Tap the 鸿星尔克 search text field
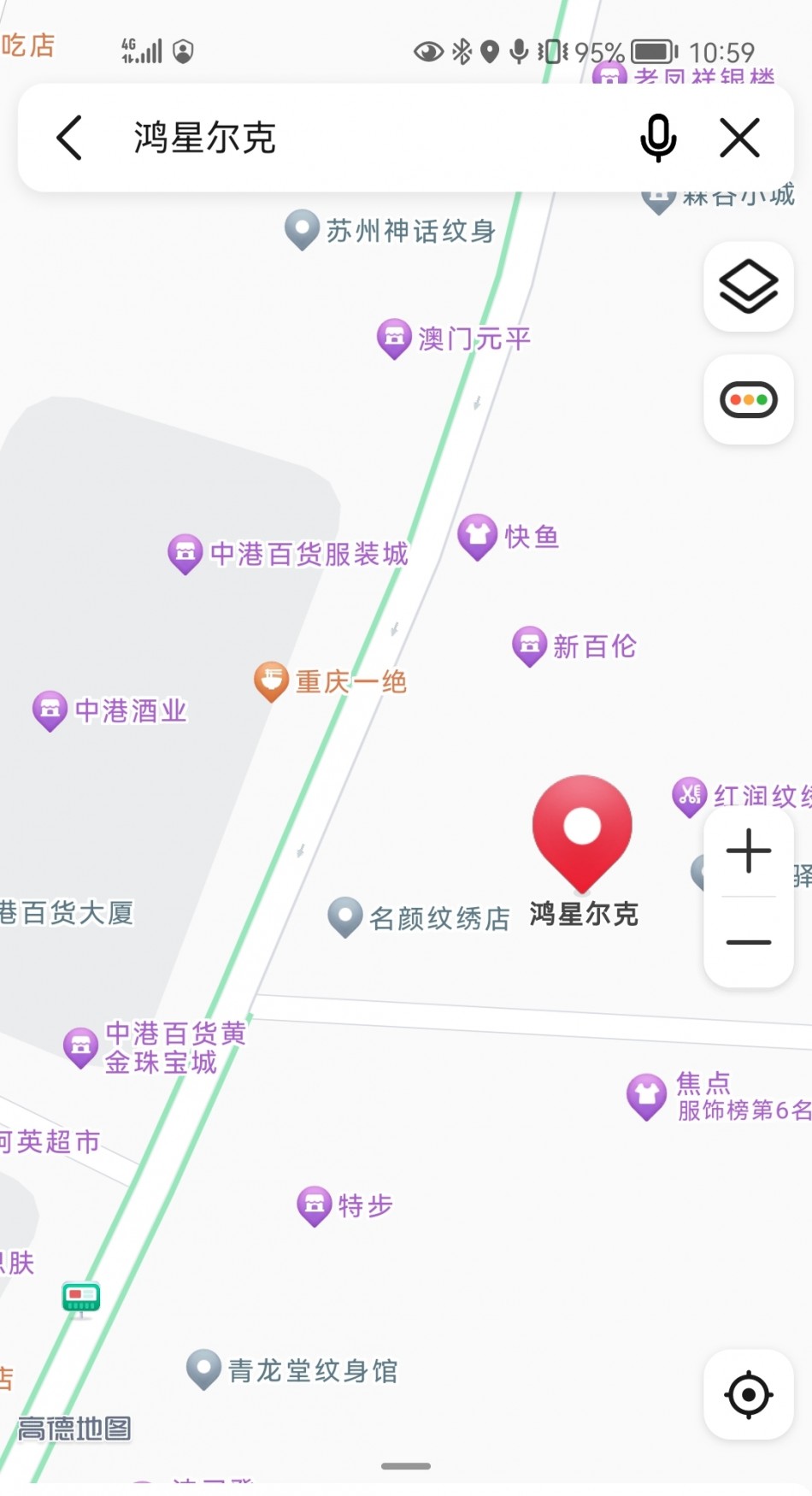The width and height of the screenshot is (812, 1496). coord(368,138)
